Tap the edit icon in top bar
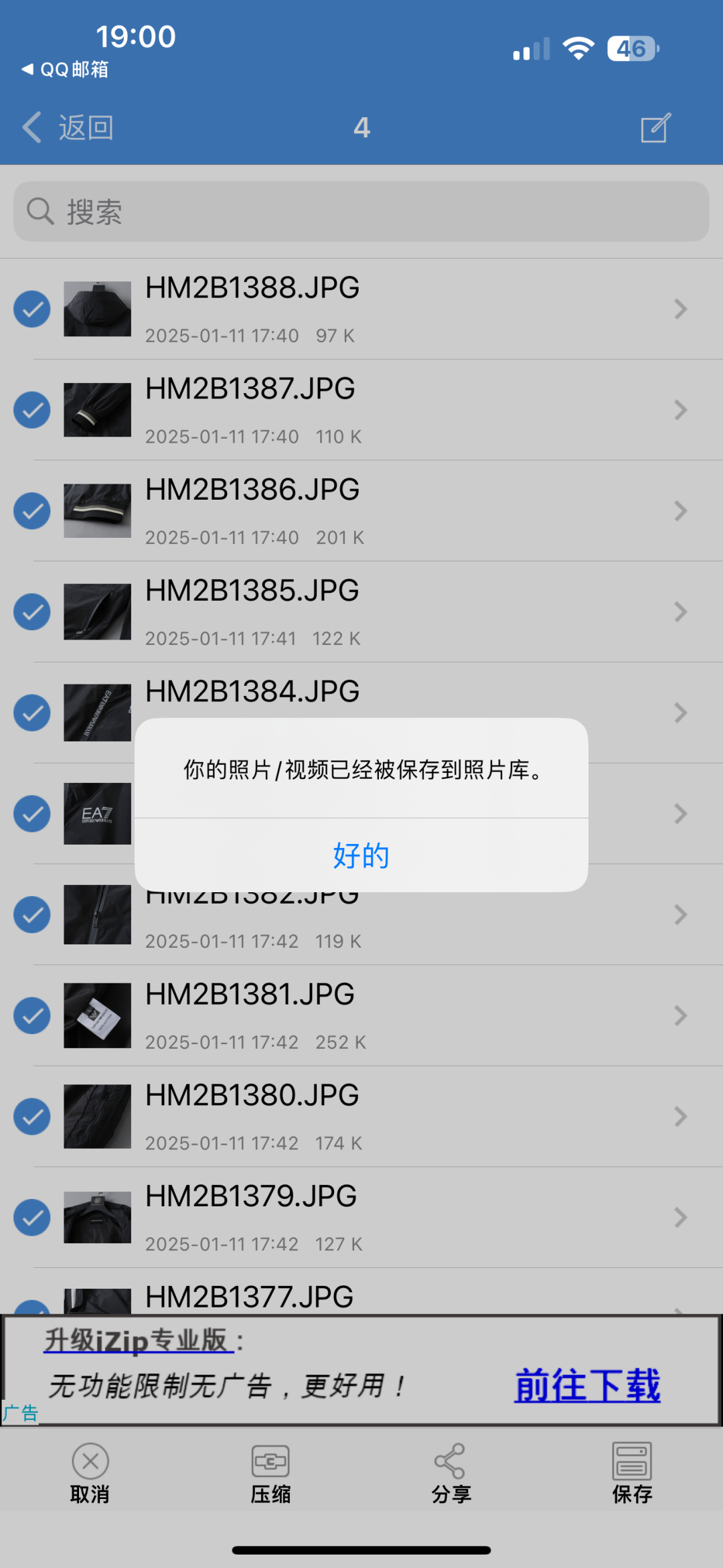The width and height of the screenshot is (723, 1568). 655,127
